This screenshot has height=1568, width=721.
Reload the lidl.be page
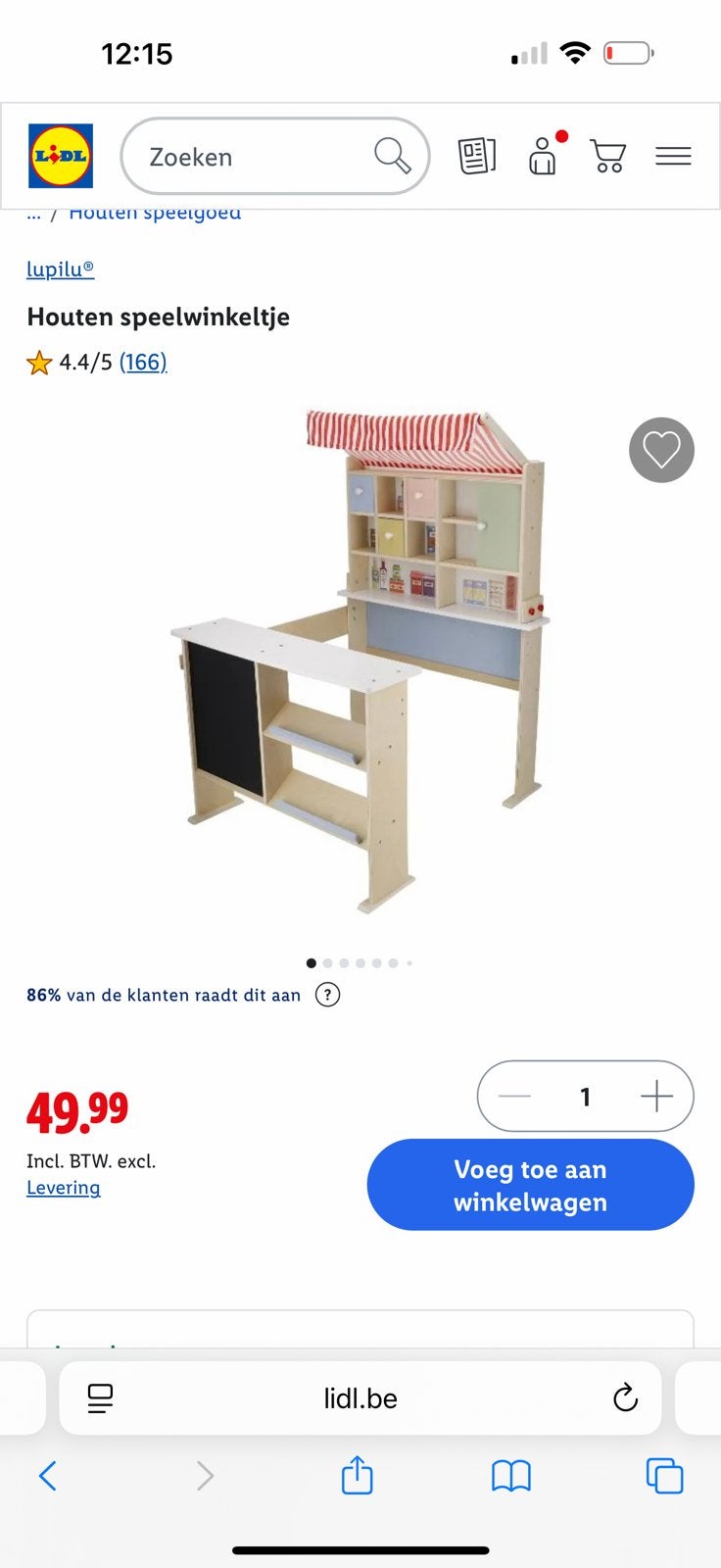point(625,1397)
